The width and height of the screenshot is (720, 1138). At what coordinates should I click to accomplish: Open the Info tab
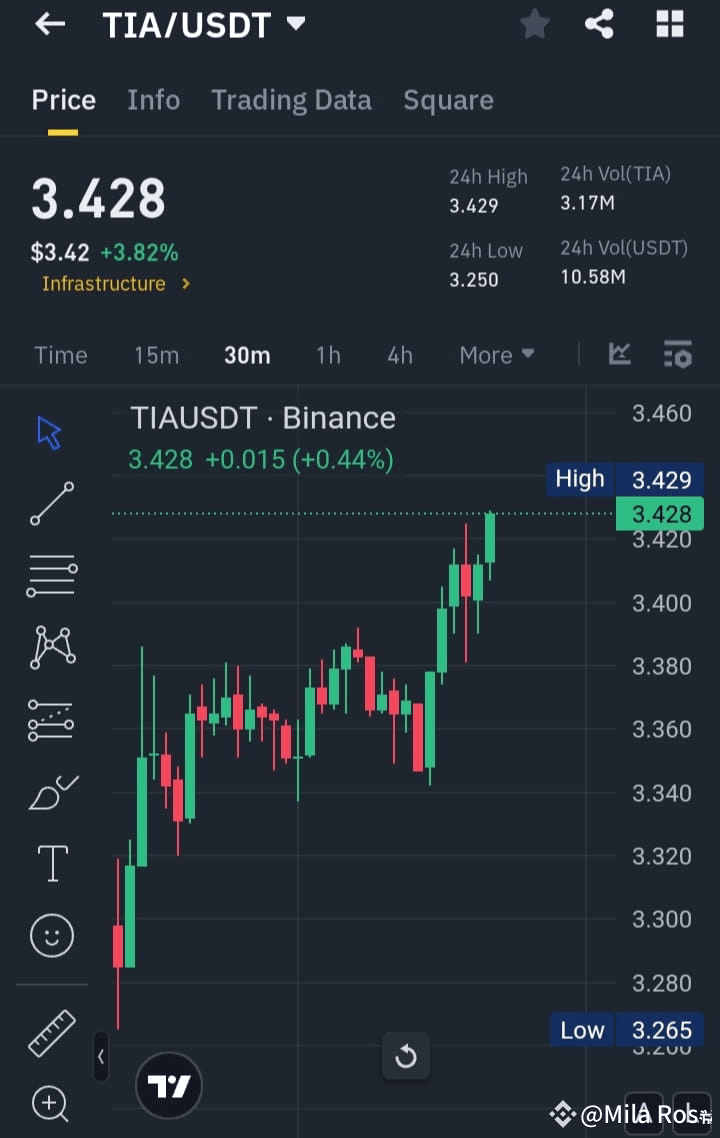point(153,99)
